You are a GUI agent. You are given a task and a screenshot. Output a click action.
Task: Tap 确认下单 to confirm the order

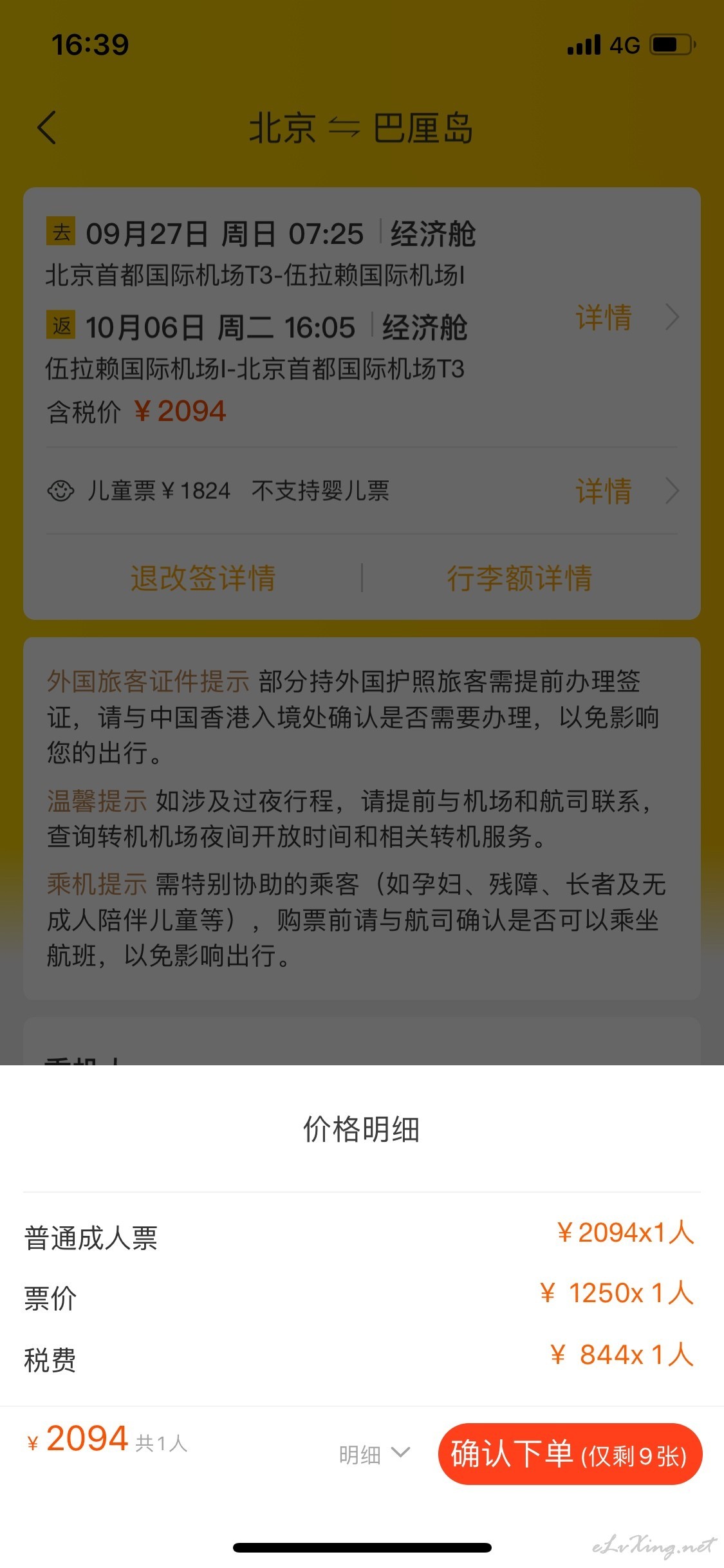(570, 1454)
